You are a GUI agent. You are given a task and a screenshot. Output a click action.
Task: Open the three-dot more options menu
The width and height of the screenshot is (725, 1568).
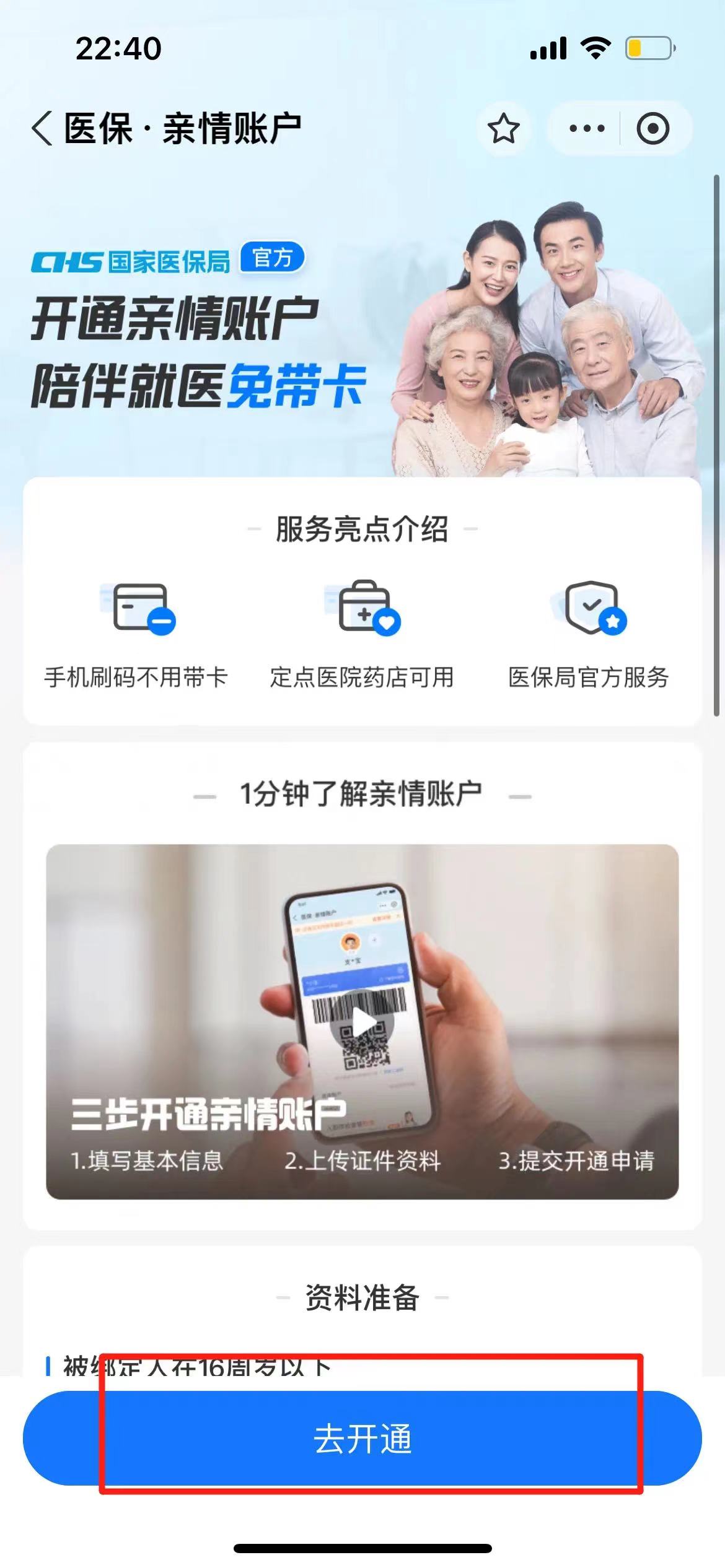click(586, 129)
